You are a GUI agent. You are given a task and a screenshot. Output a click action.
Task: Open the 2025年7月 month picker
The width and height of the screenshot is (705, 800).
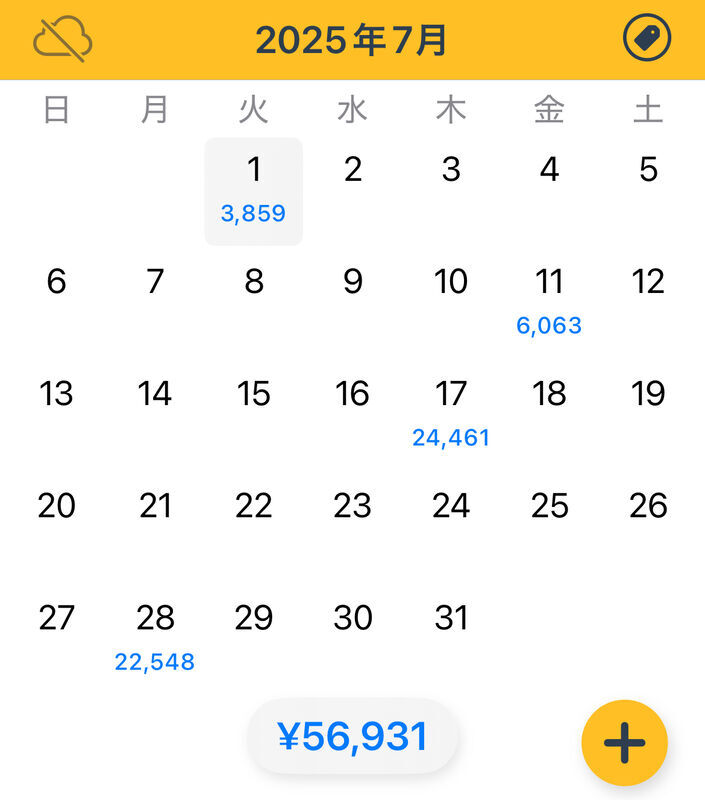(x=352, y=40)
